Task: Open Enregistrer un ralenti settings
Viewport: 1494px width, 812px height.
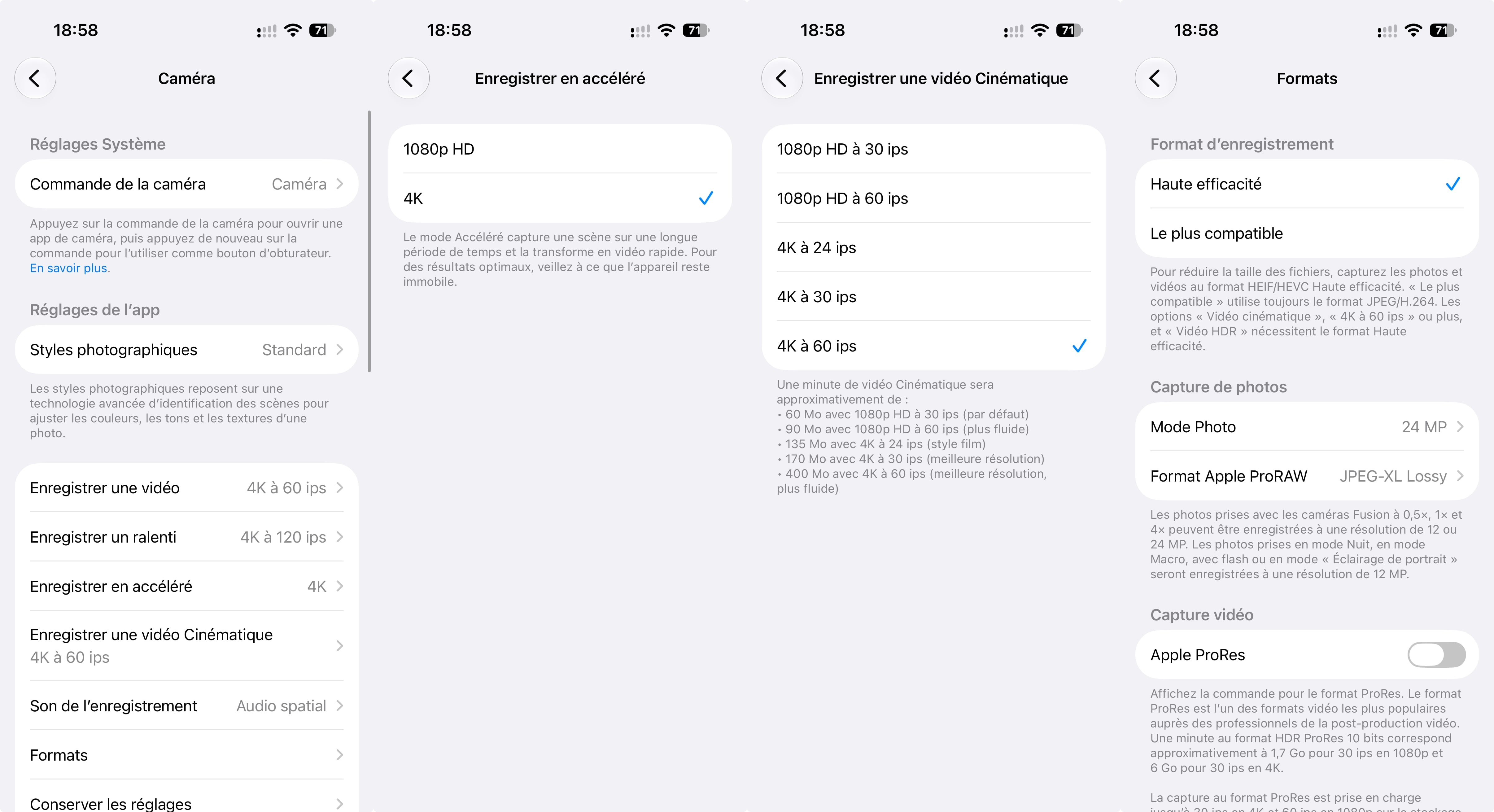Action: point(187,537)
